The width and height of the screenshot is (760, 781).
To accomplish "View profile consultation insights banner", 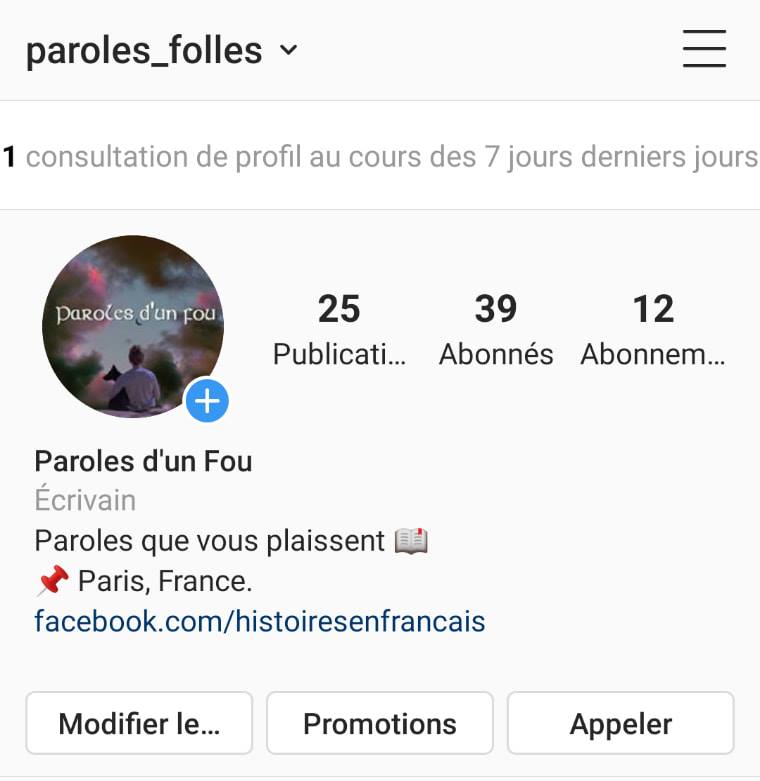I will coord(380,156).
